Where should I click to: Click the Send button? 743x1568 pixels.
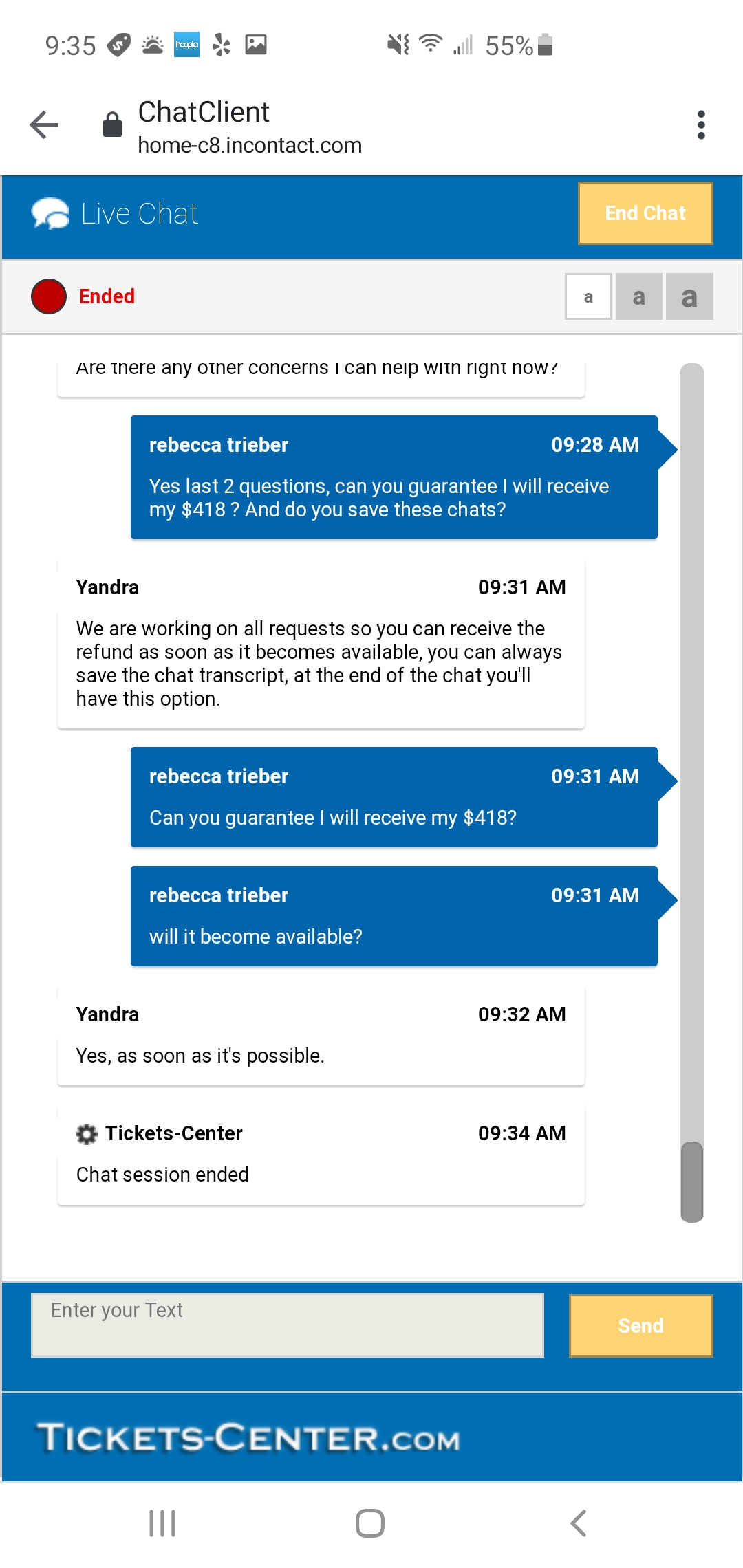point(640,1325)
